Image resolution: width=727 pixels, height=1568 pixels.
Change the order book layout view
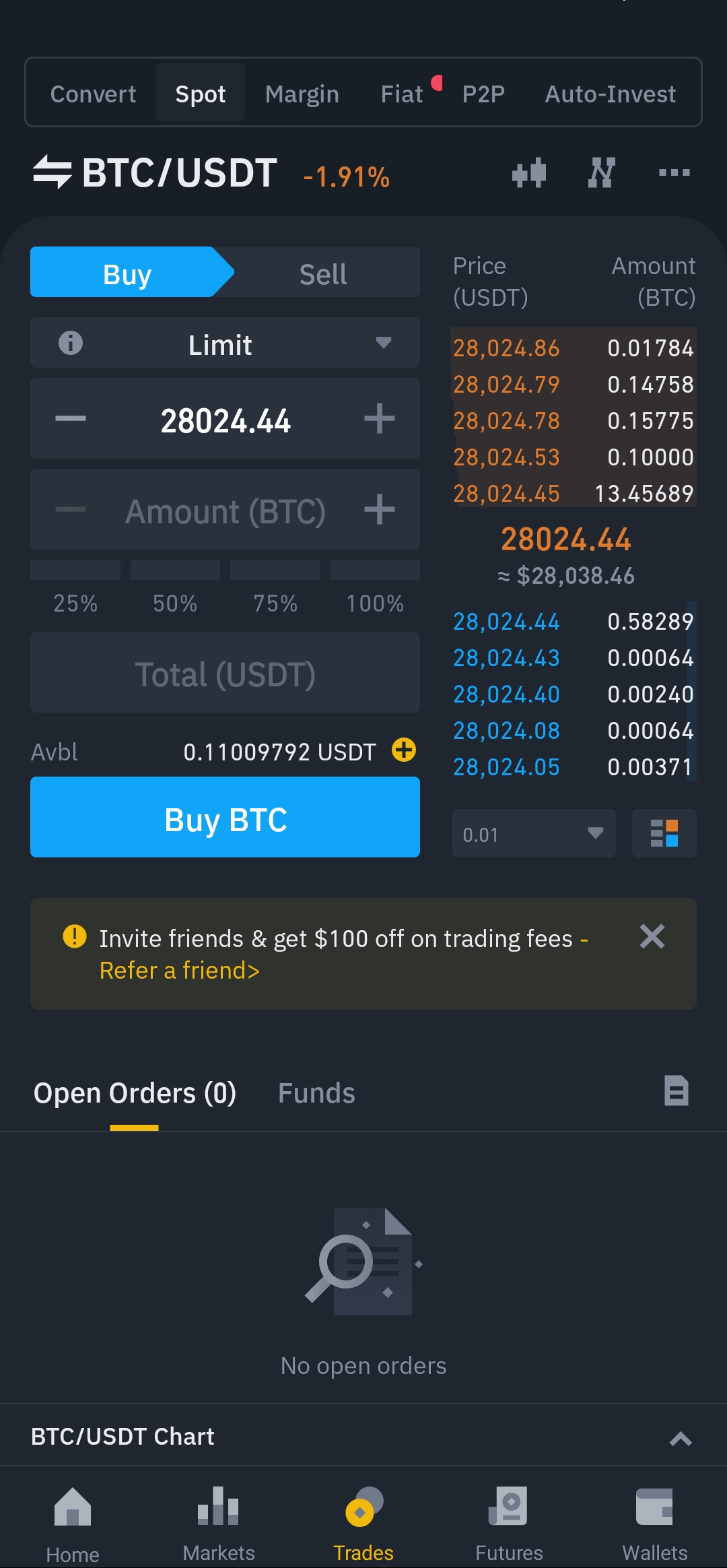[x=664, y=833]
